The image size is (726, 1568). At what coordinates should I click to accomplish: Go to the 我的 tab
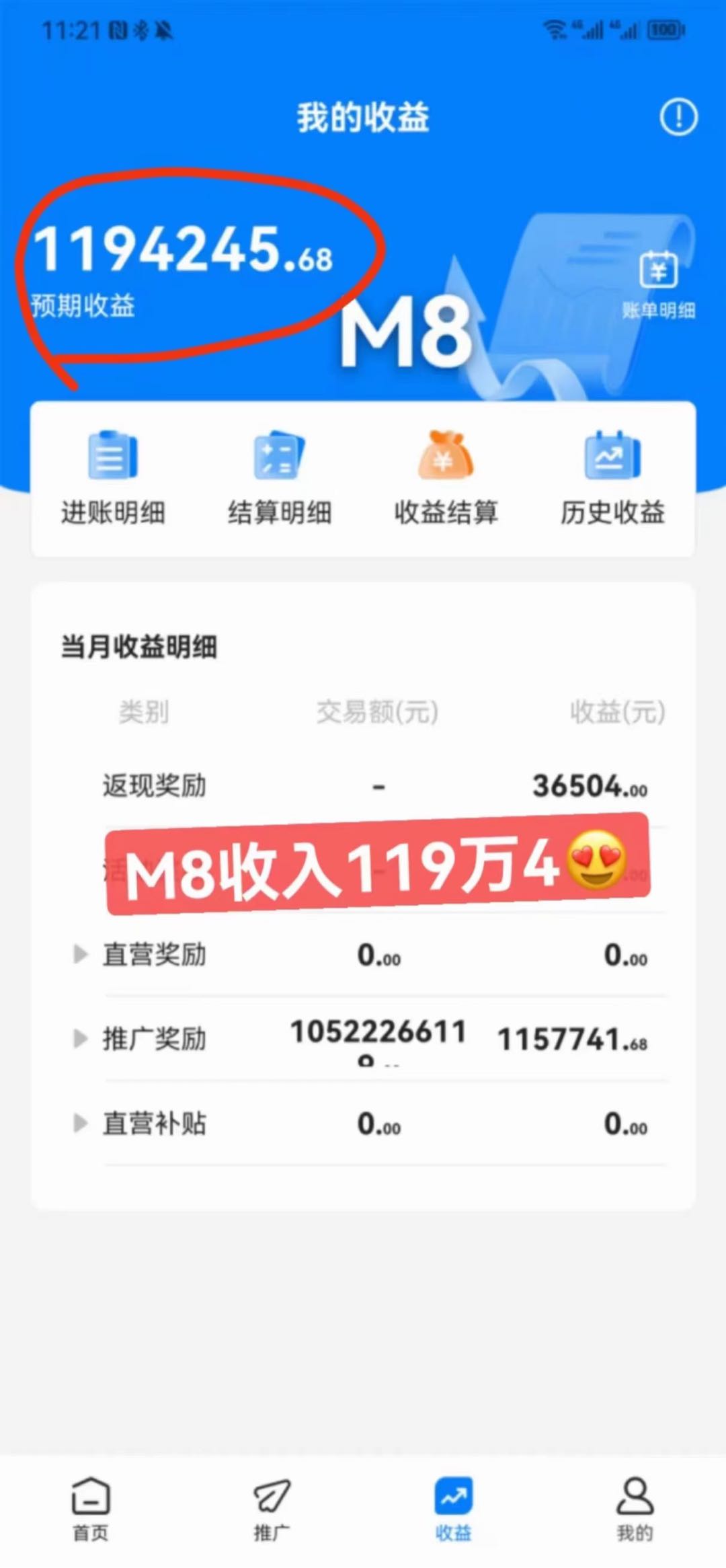coord(635,1509)
